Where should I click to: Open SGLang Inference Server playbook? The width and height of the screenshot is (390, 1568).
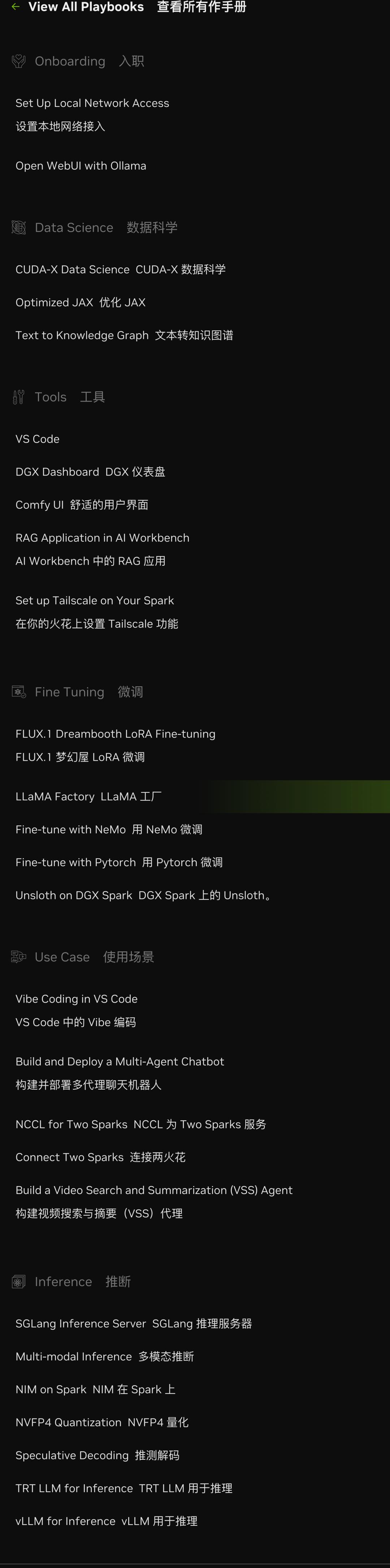(x=80, y=1323)
